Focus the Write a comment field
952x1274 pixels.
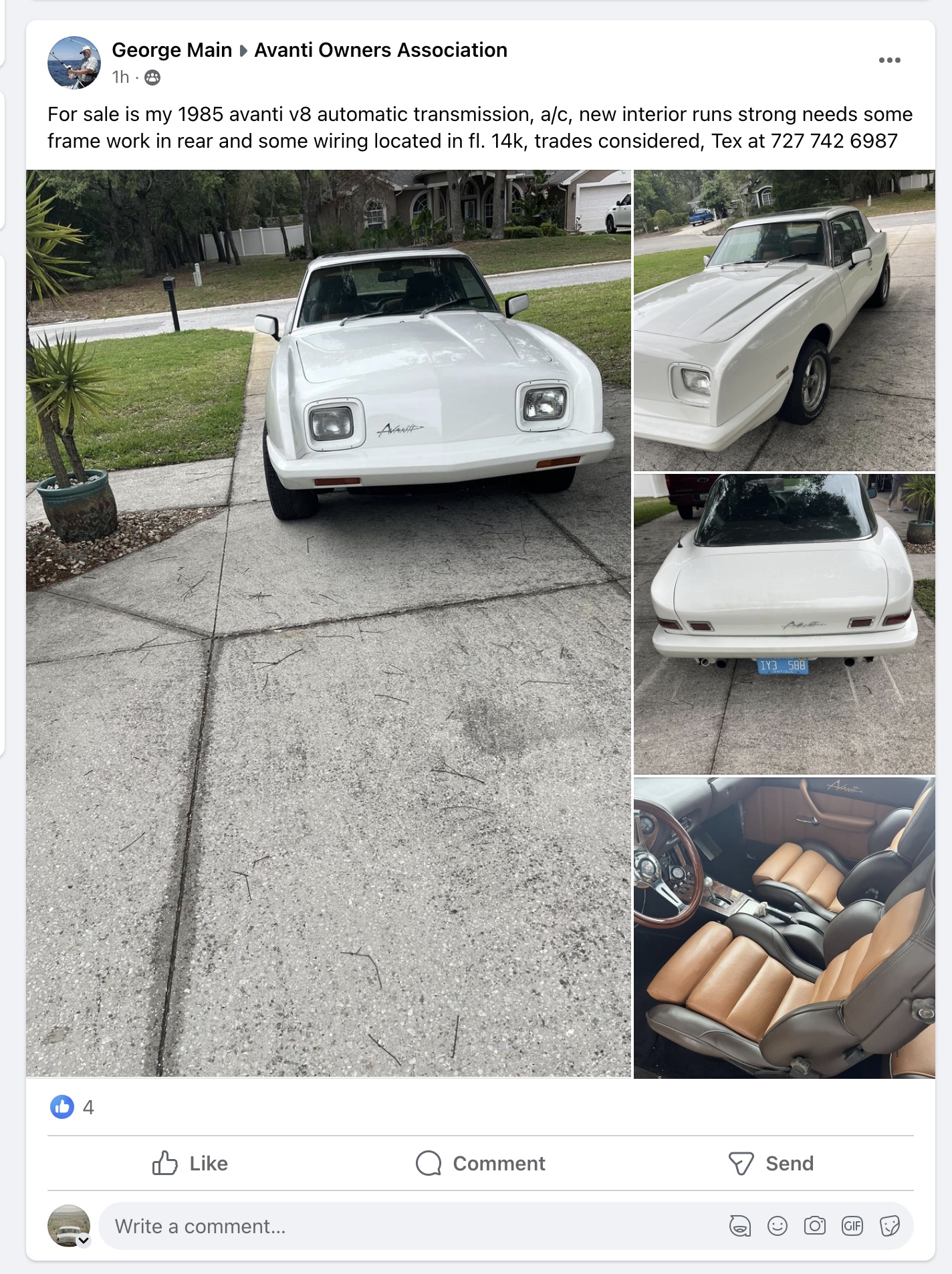click(x=401, y=1227)
